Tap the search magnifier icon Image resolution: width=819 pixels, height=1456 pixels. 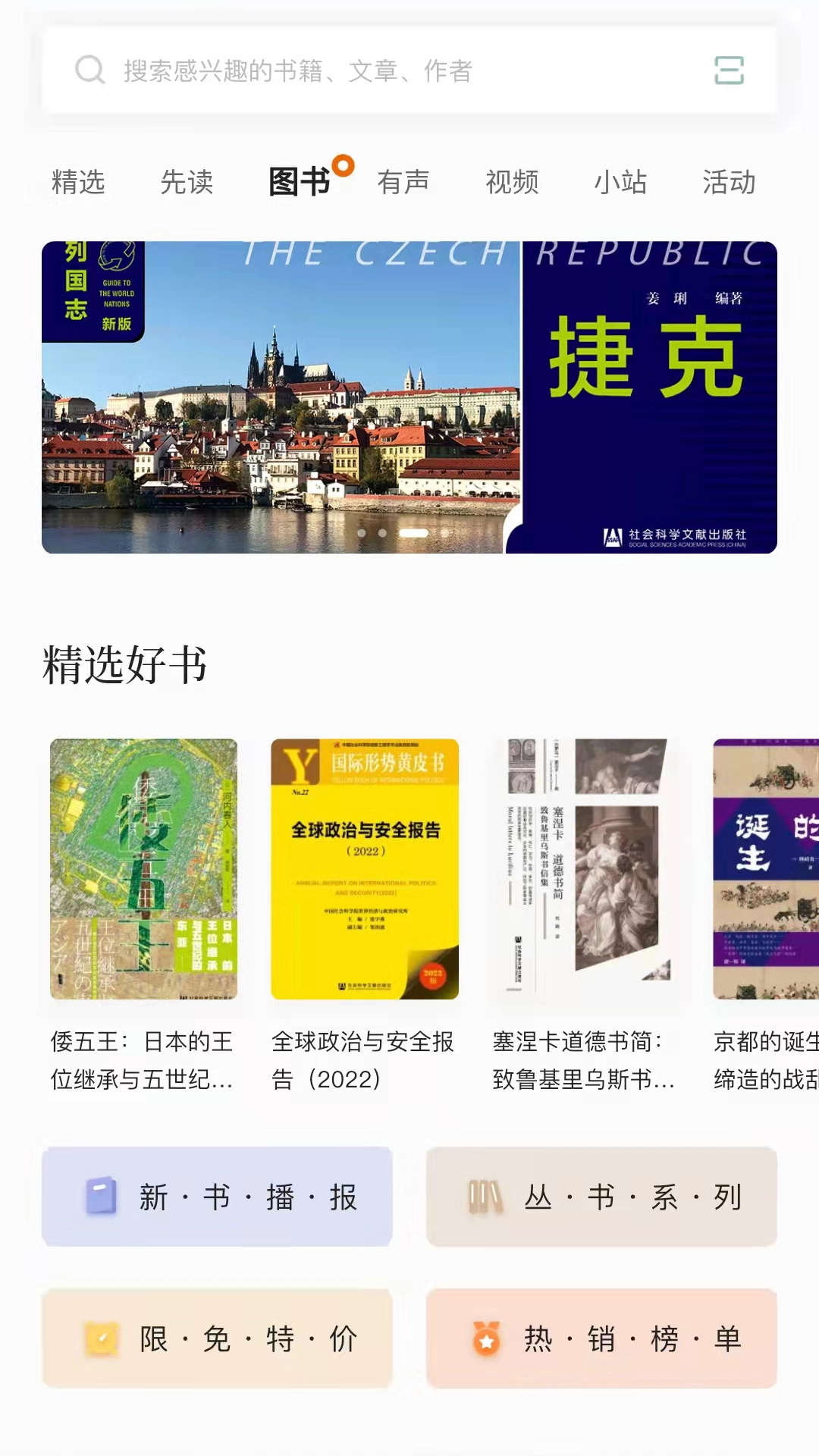89,71
